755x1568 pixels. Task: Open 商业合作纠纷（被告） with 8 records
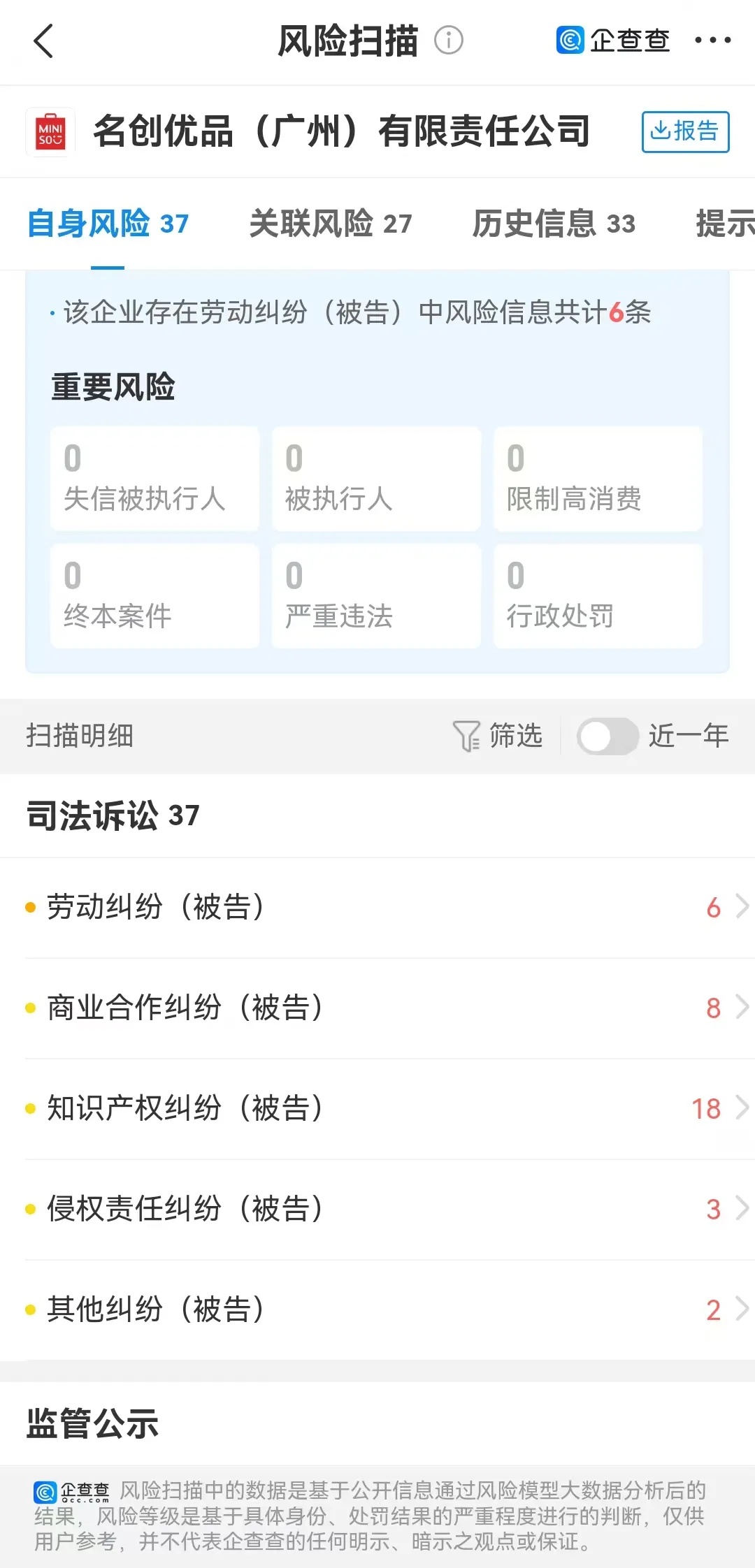[x=377, y=1008]
